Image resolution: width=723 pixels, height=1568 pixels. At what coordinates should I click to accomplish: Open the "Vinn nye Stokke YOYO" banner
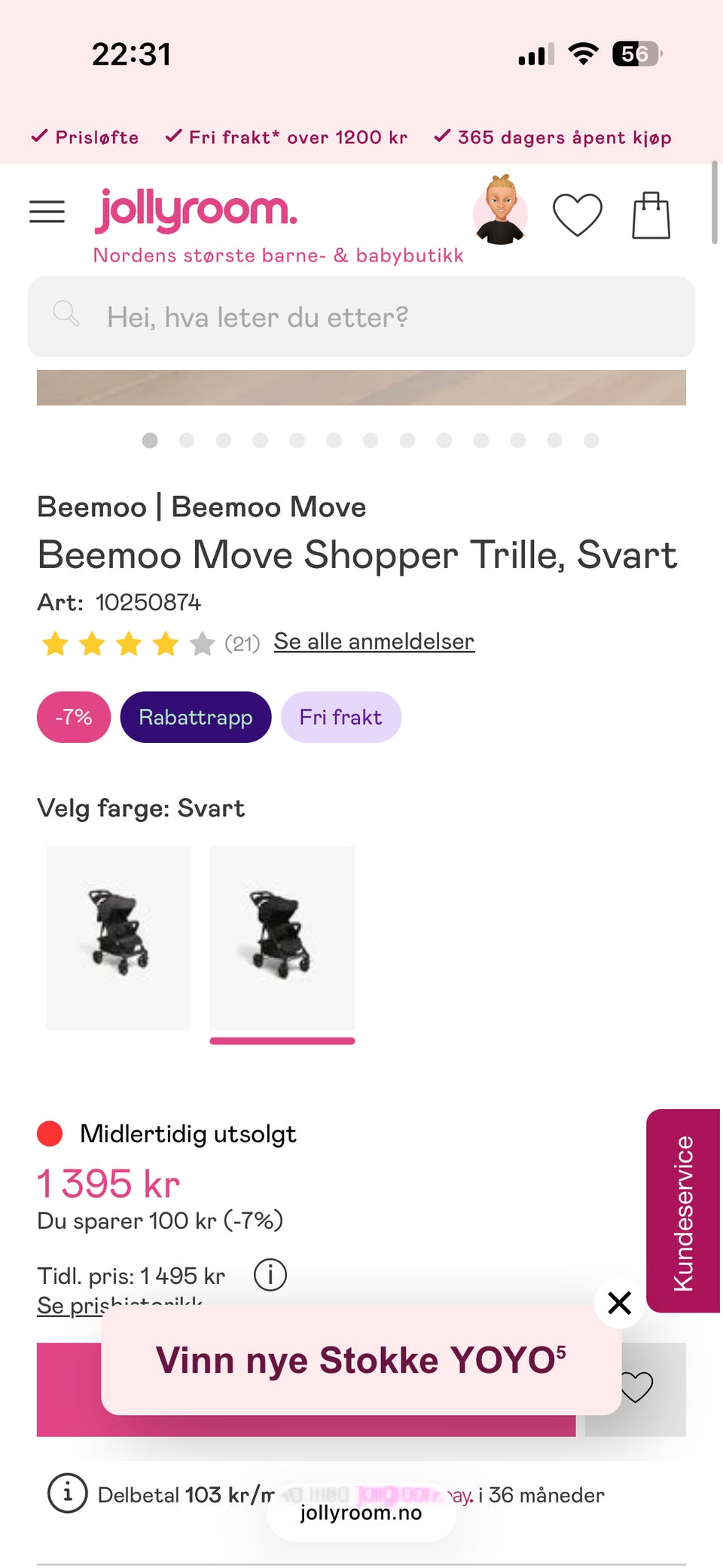(x=361, y=1360)
